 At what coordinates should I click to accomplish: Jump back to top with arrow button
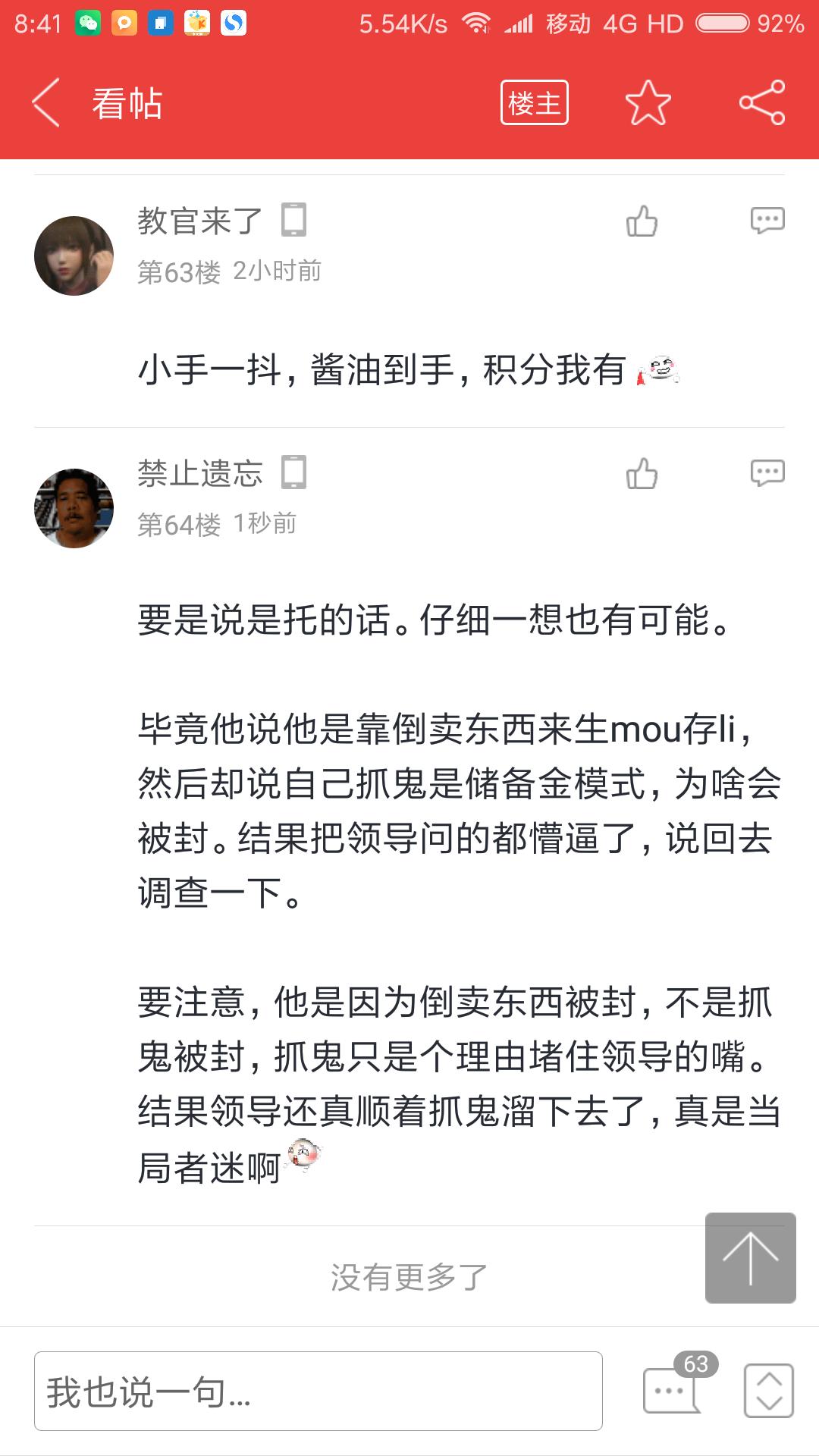click(x=750, y=1258)
